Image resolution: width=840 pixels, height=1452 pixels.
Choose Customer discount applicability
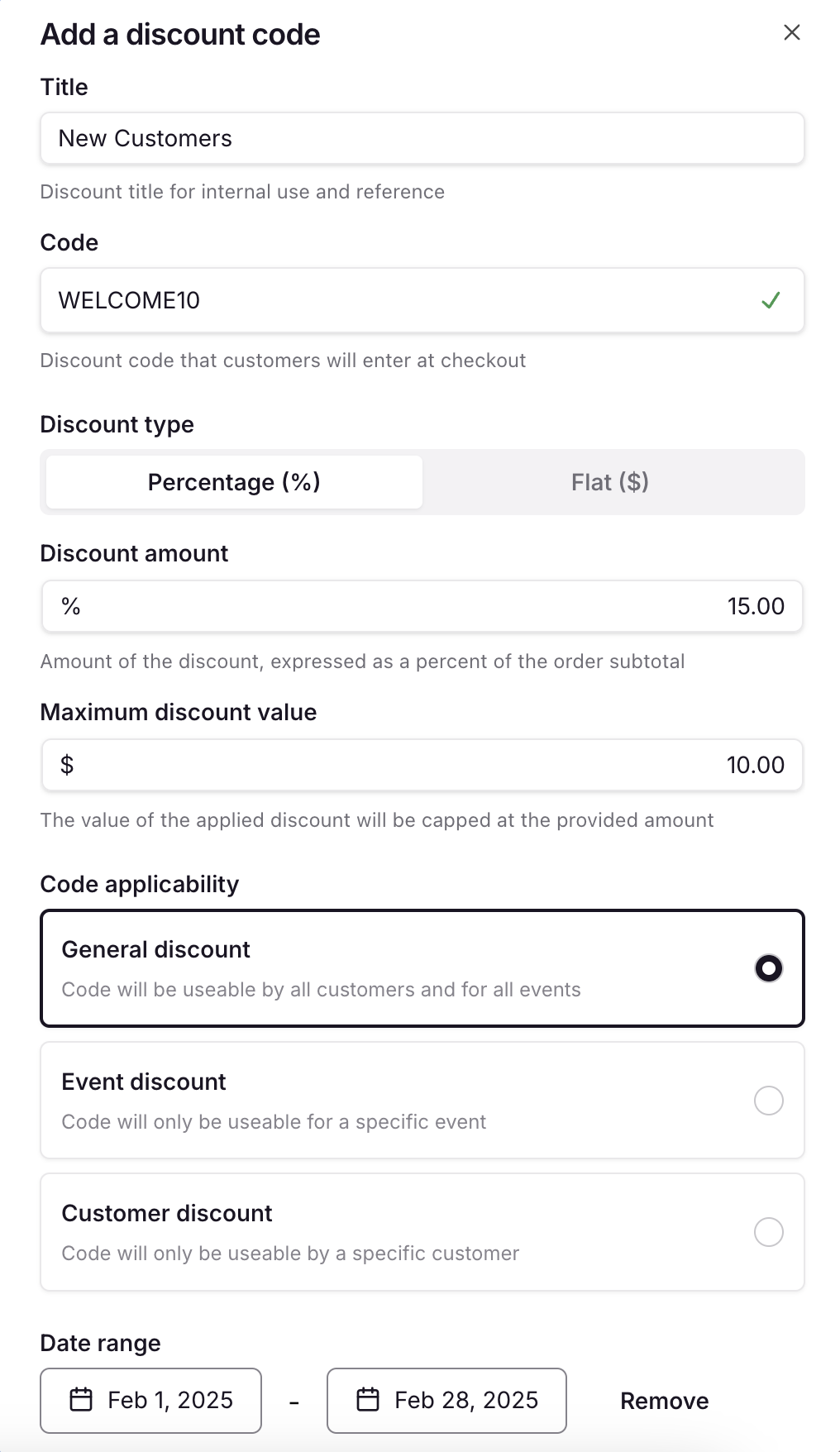pos(768,1232)
